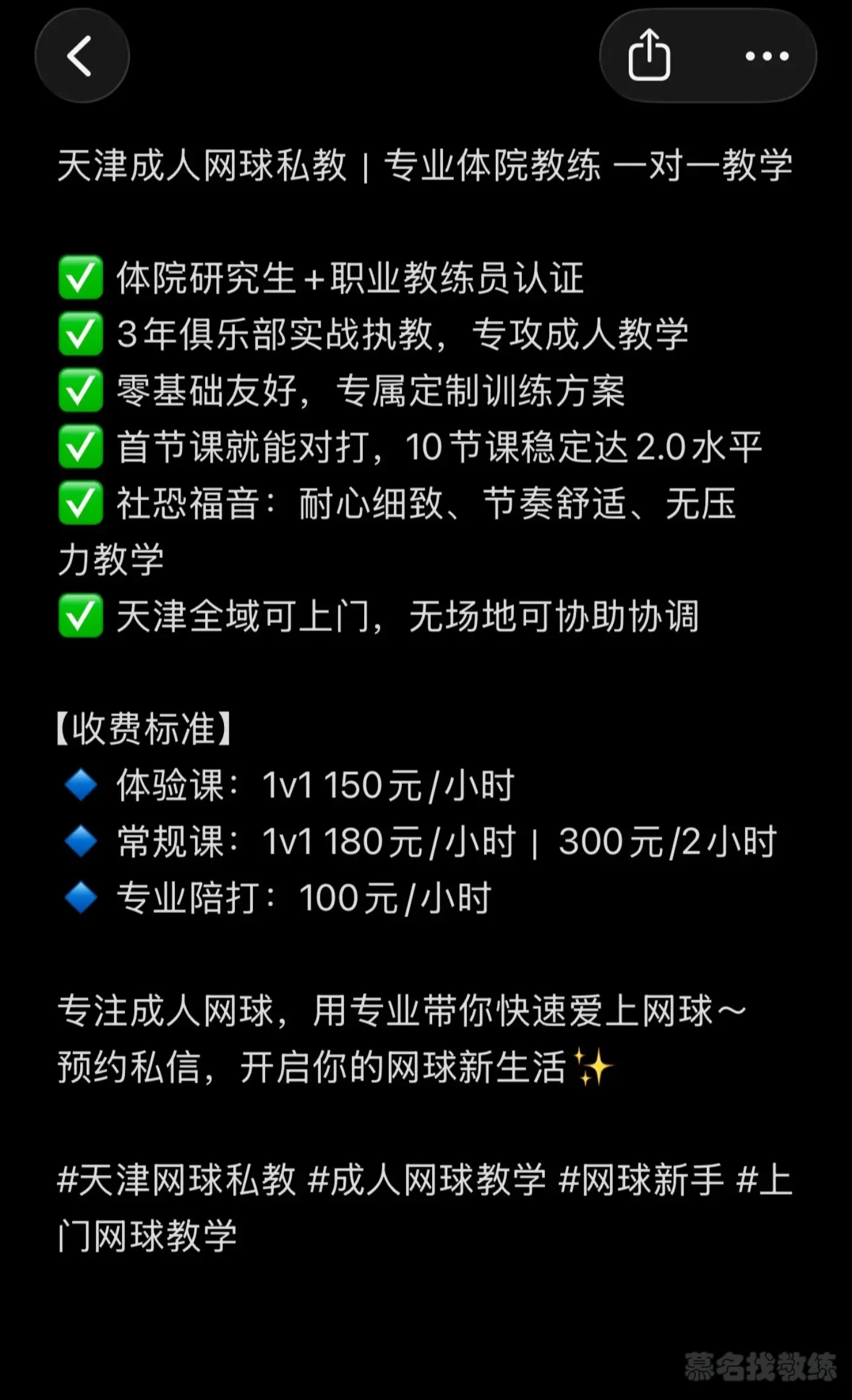Open the three-dot overflow menu
The height and width of the screenshot is (1400, 852).
767,56
